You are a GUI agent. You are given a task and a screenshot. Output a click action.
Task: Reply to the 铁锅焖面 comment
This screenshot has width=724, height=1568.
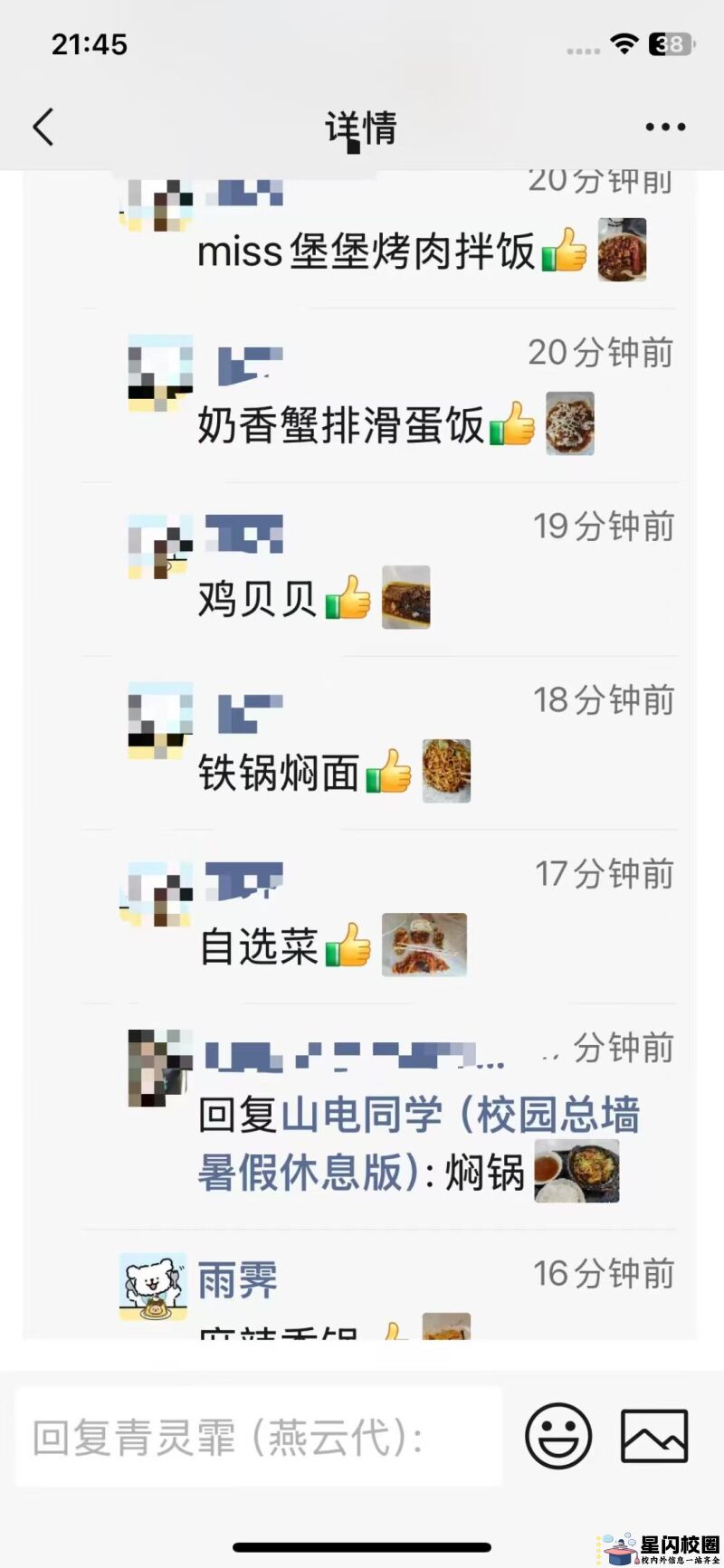pyautogui.click(x=279, y=774)
